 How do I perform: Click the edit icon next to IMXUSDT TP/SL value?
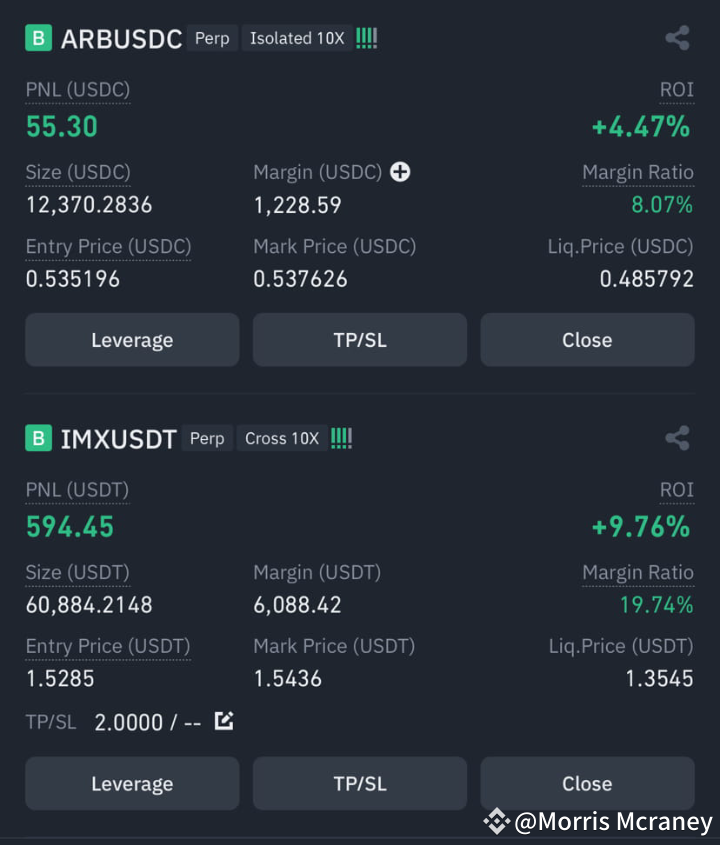click(224, 721)
